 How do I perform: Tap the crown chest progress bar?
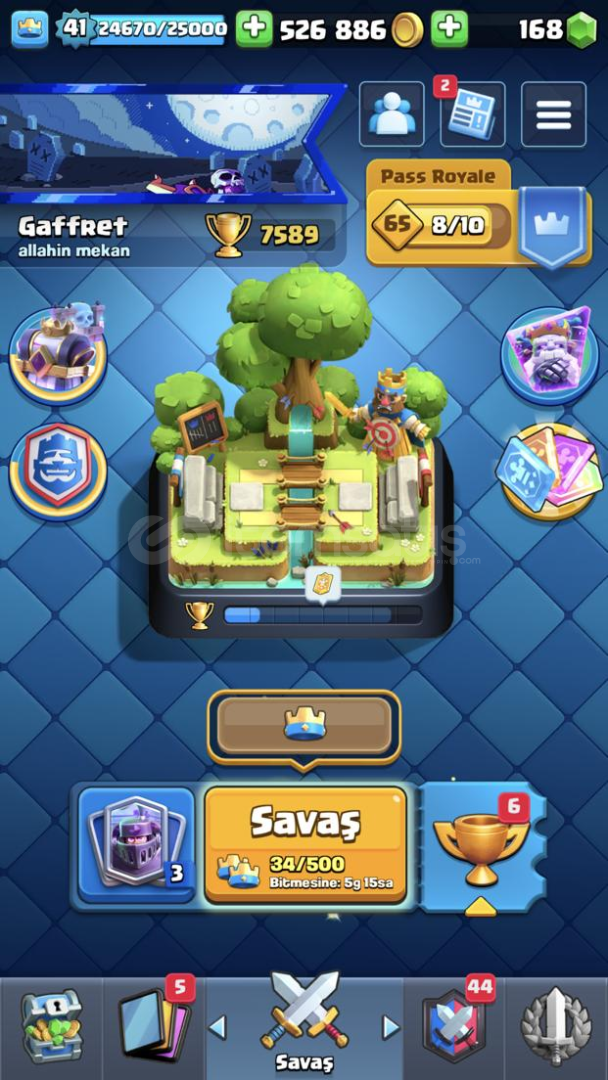click(x=304, y=725)
